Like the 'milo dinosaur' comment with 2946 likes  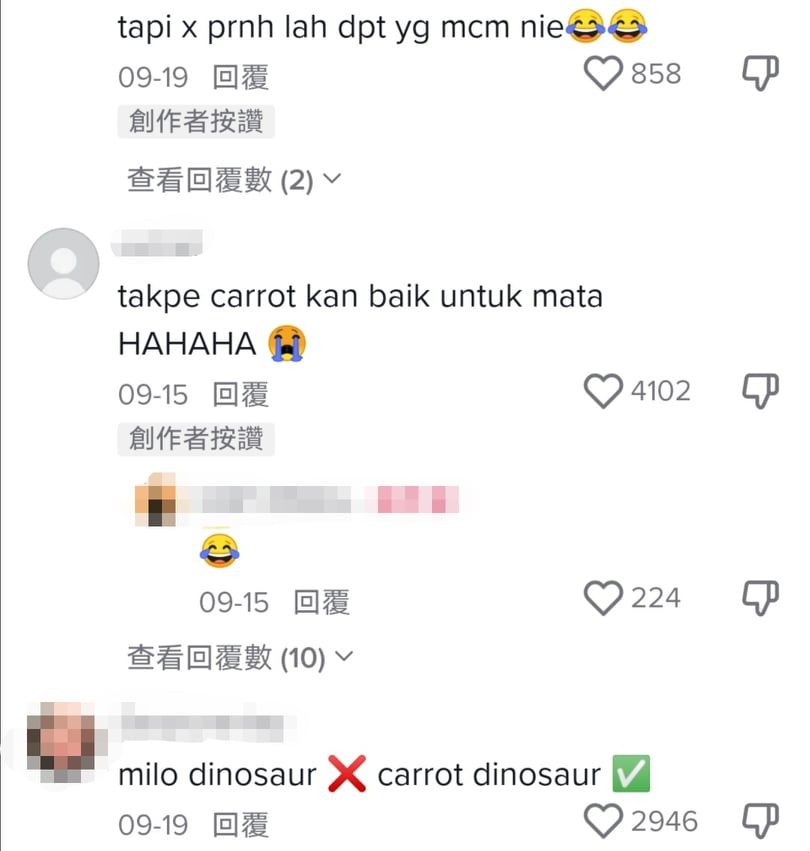(603, 822)
